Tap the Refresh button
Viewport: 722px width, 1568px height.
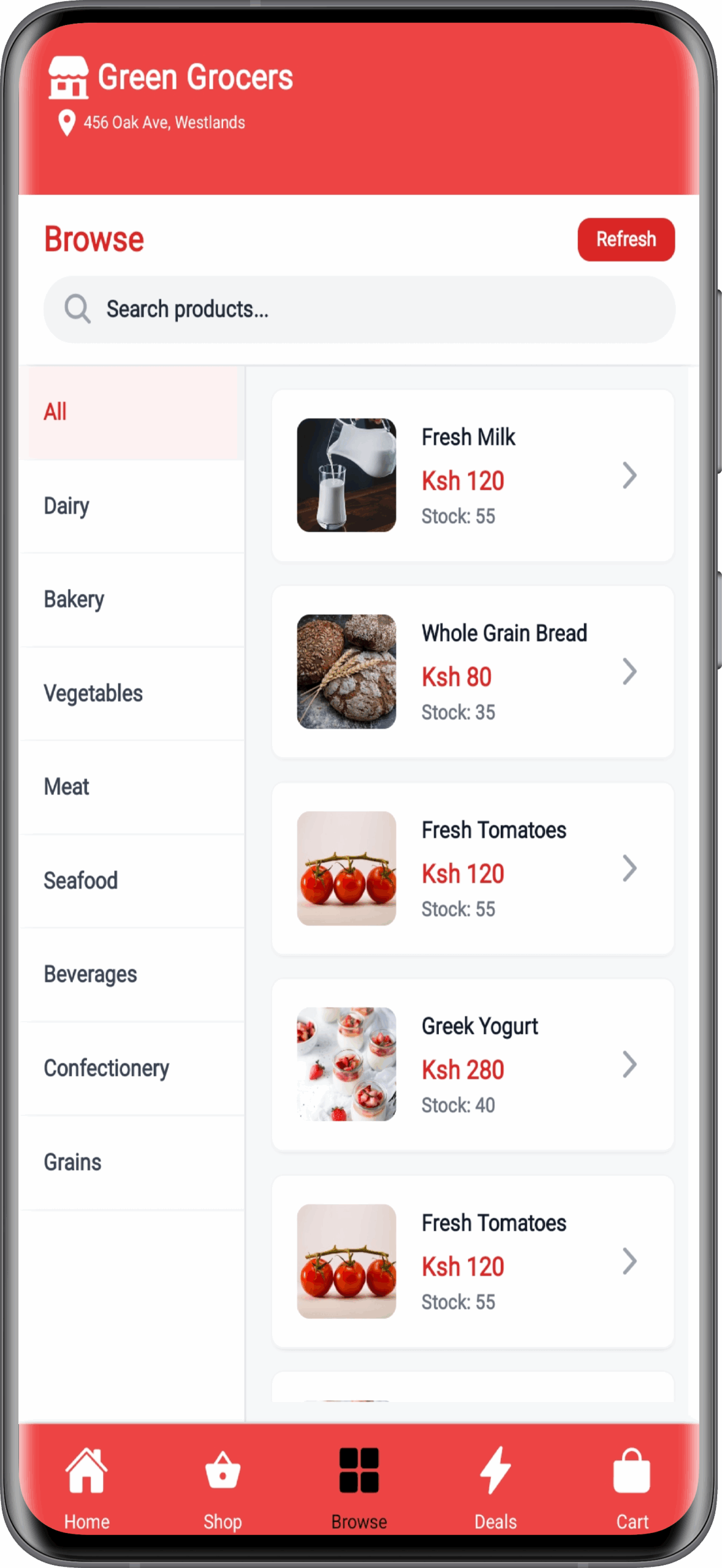pyautogui.click(x=625, y=239)
